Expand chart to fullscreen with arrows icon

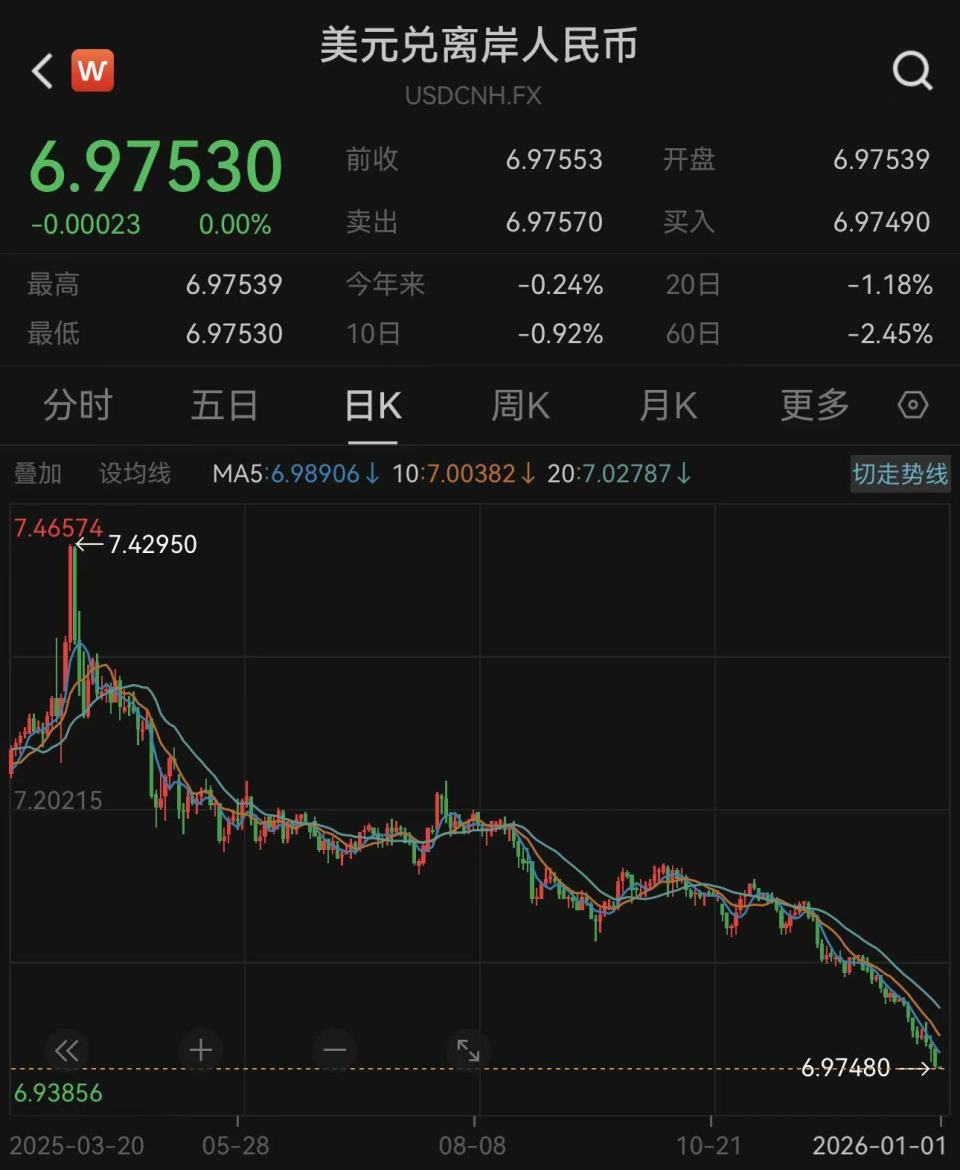(469, 1051)
